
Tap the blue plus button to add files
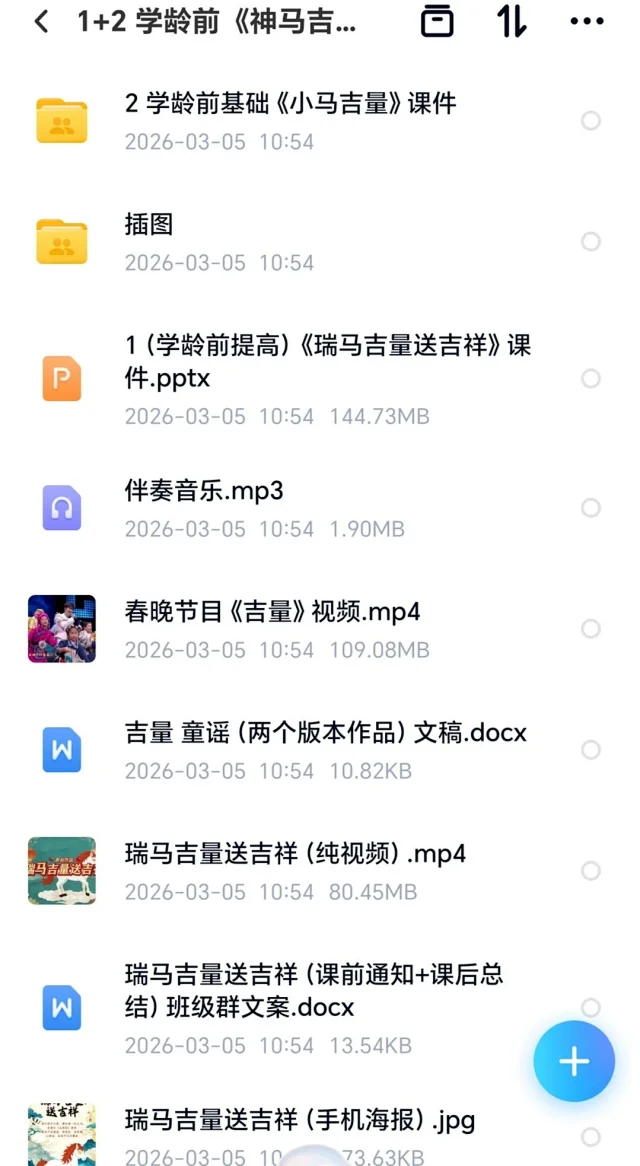coord(574,1061)
